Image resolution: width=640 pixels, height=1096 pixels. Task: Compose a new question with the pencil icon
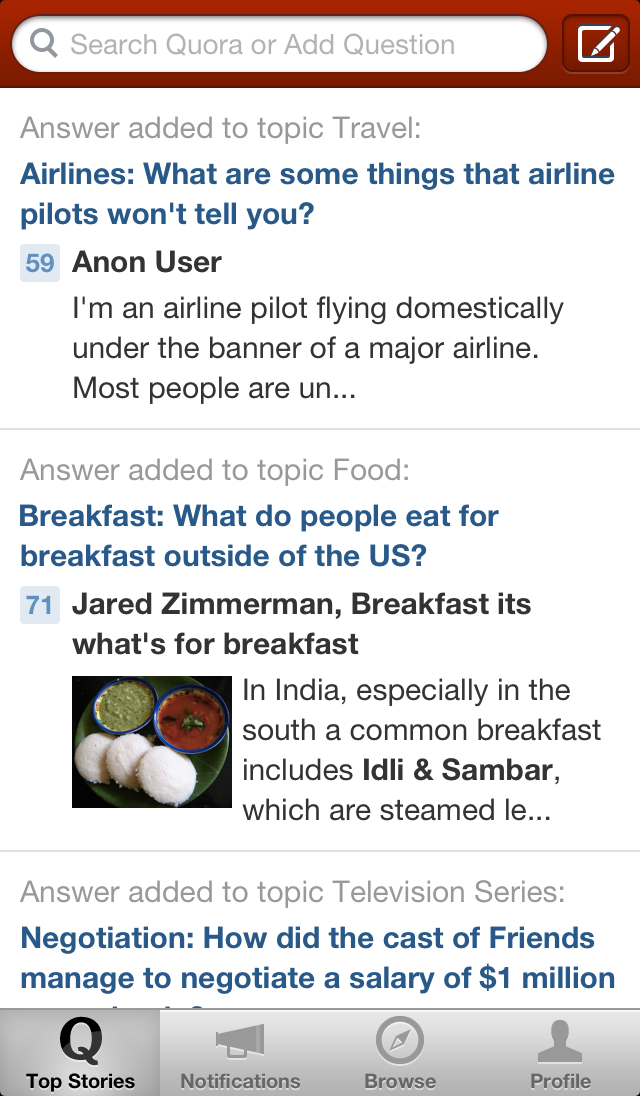(x=596, y=45)
